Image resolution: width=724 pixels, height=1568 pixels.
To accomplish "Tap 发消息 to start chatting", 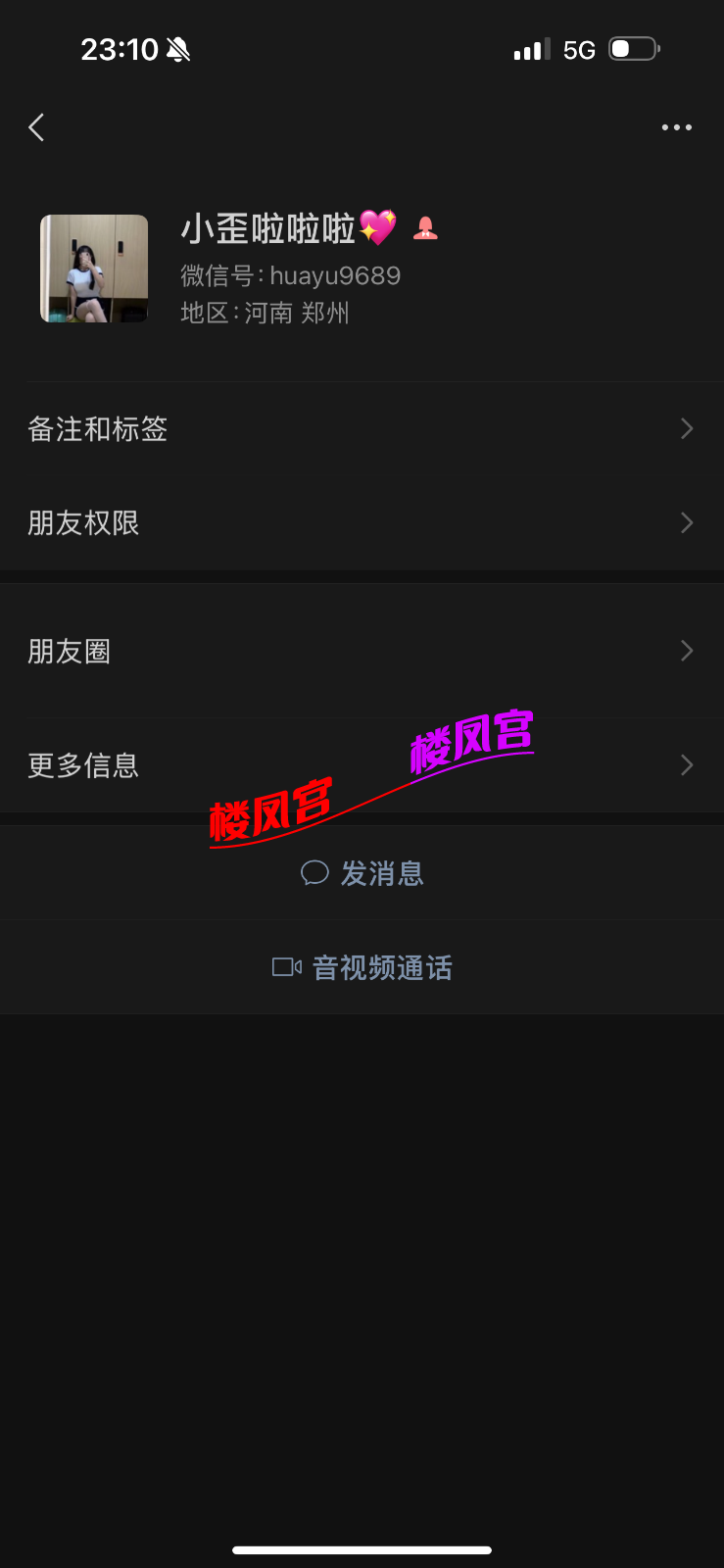I will click(382, 873).
